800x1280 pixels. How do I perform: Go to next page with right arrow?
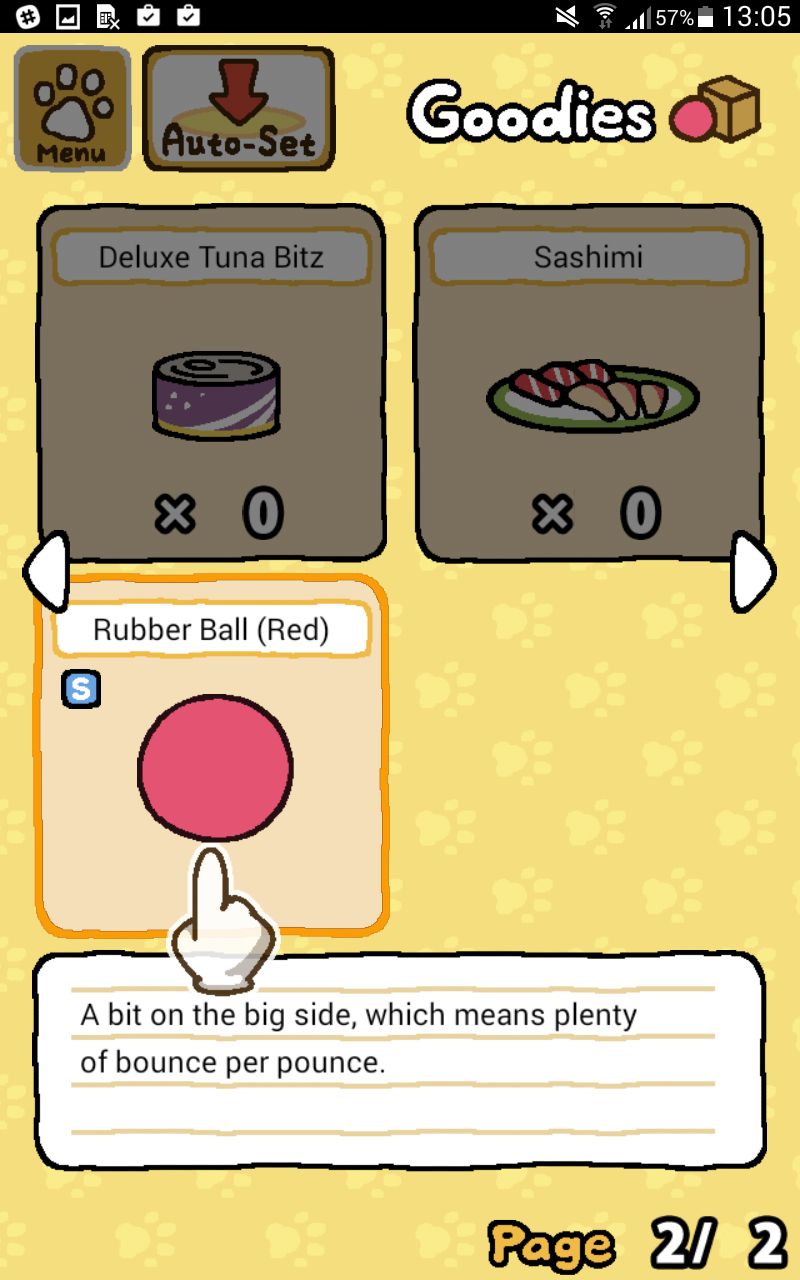click(753, 573)
